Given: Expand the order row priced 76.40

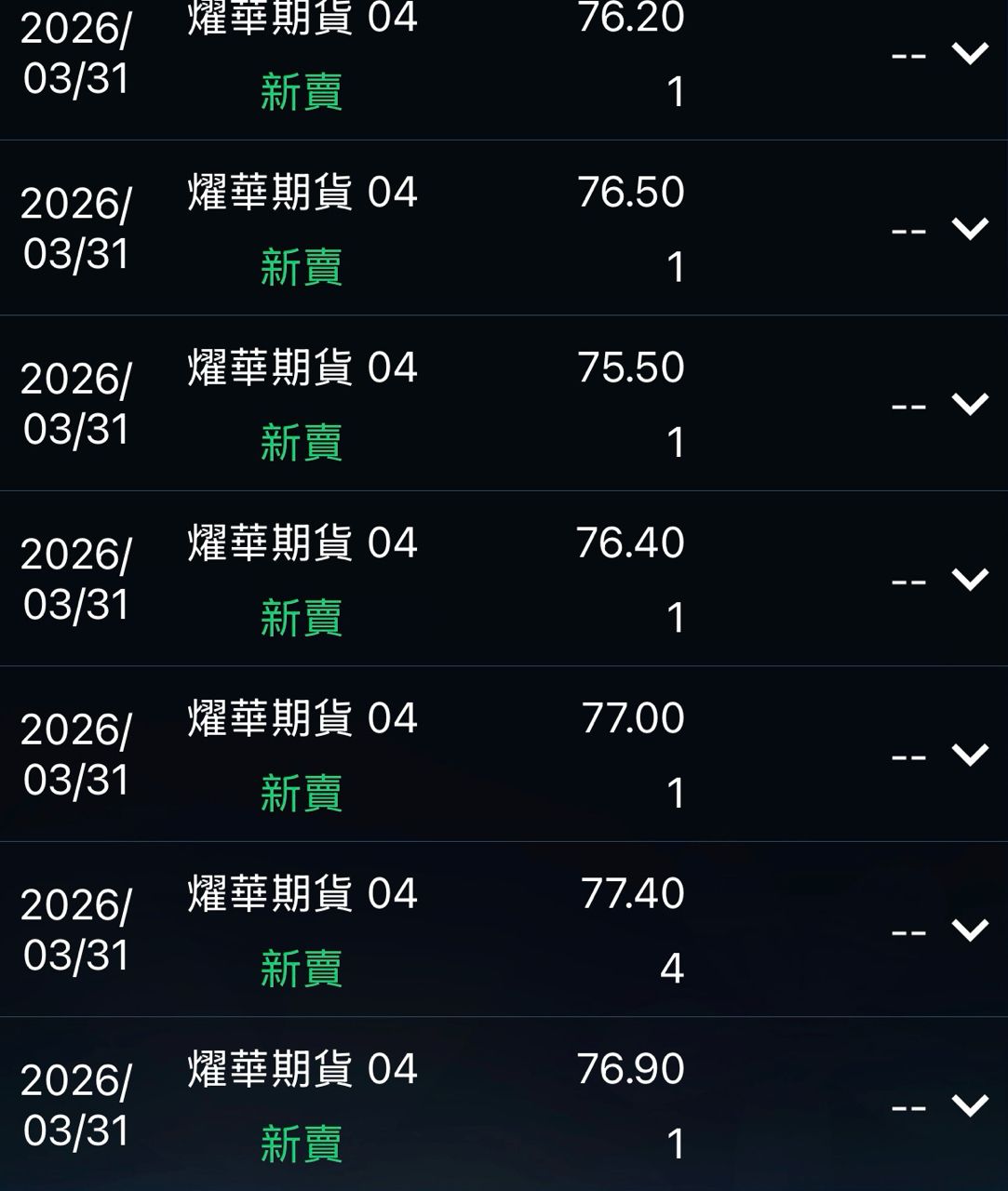Looking at the screenshot, I should pyautogui.click(x=970, y=579).
